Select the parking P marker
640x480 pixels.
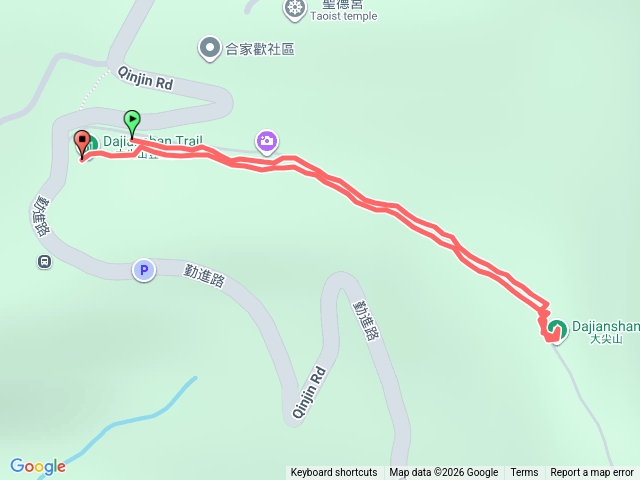click(144, 270)
